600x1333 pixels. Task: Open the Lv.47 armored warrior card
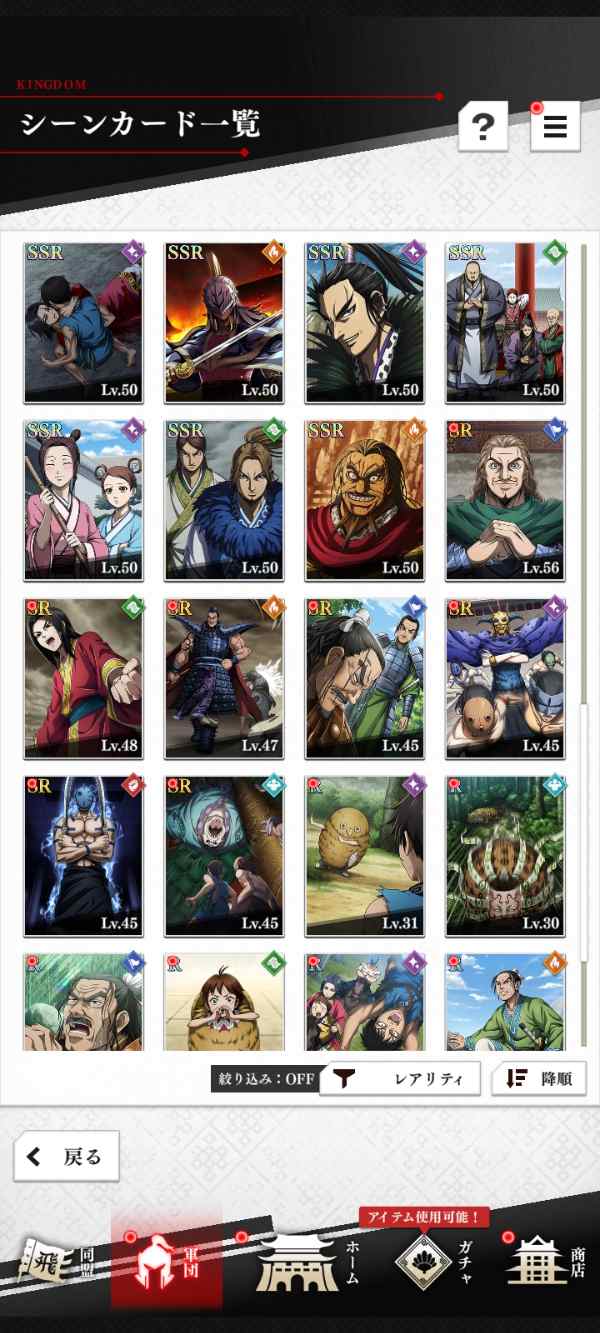(x=225, y=679)
